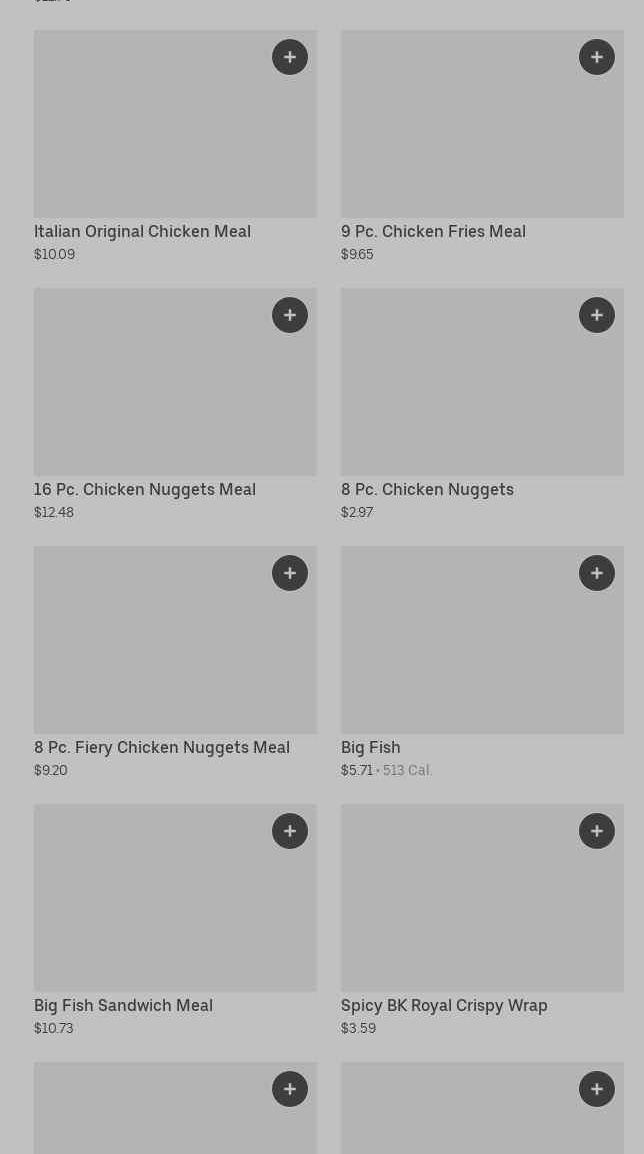This screenshot has width=644, height=1154.
Task: Add Italian Original Chicken Meal to cart
Action: [x=290, y=57]
